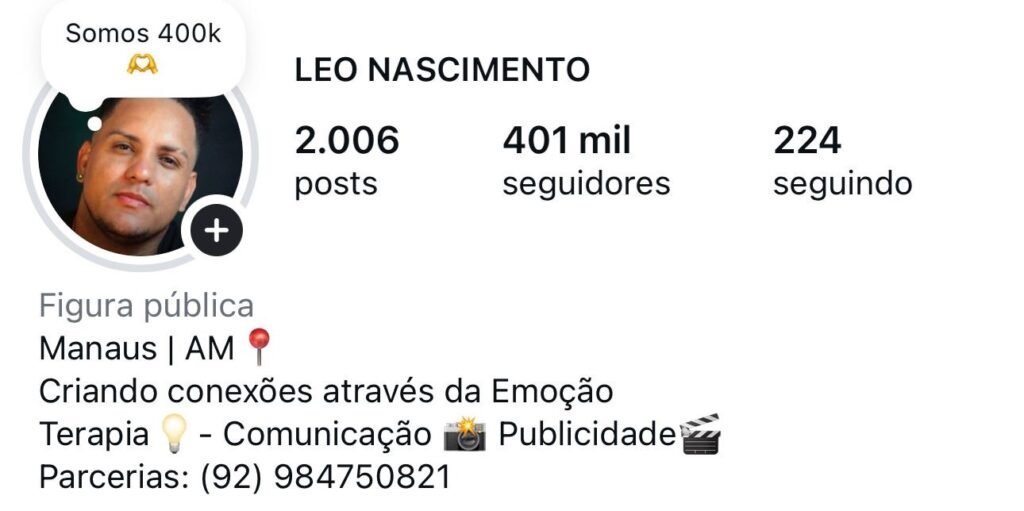View the 401 mil seguidores list
This screenshot has width=1024, height=511.
pos(585,160)
